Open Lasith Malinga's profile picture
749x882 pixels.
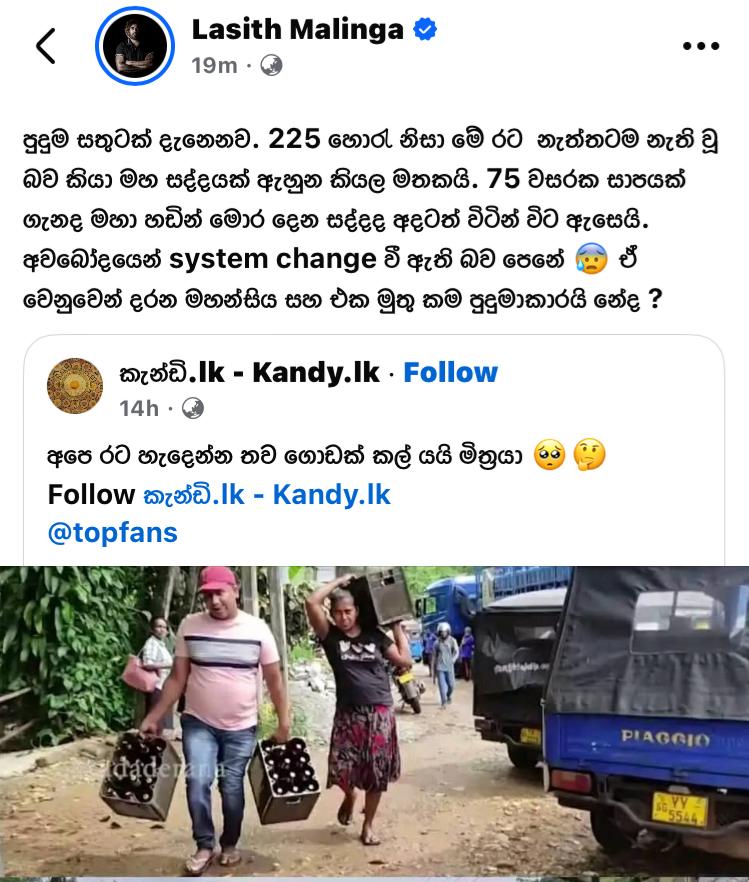(x=134, y=46)
